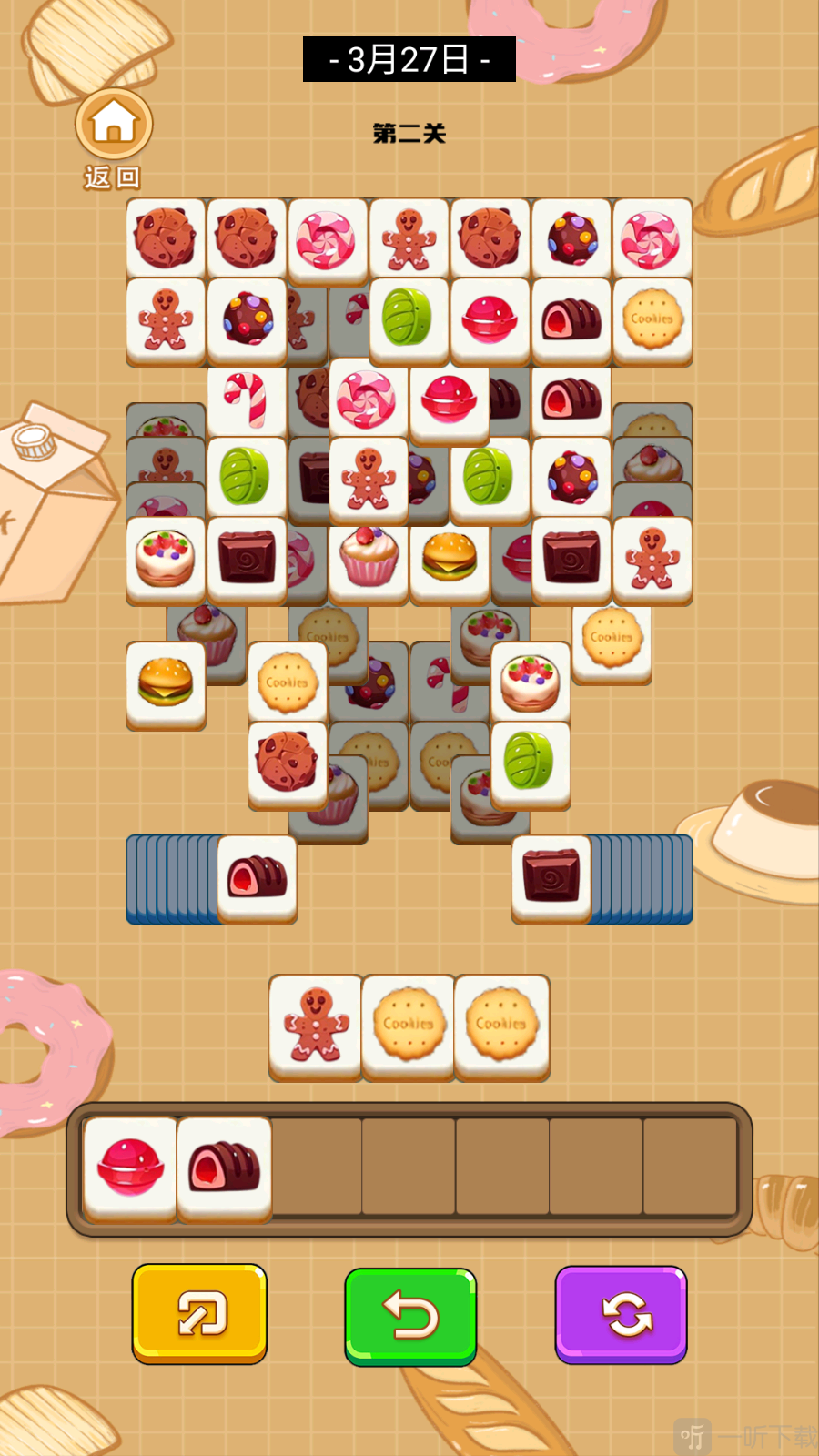This screenshot has width=819, height=1456.
Task: Pick the uncovered candy cane tile
Action: (246, 400)
